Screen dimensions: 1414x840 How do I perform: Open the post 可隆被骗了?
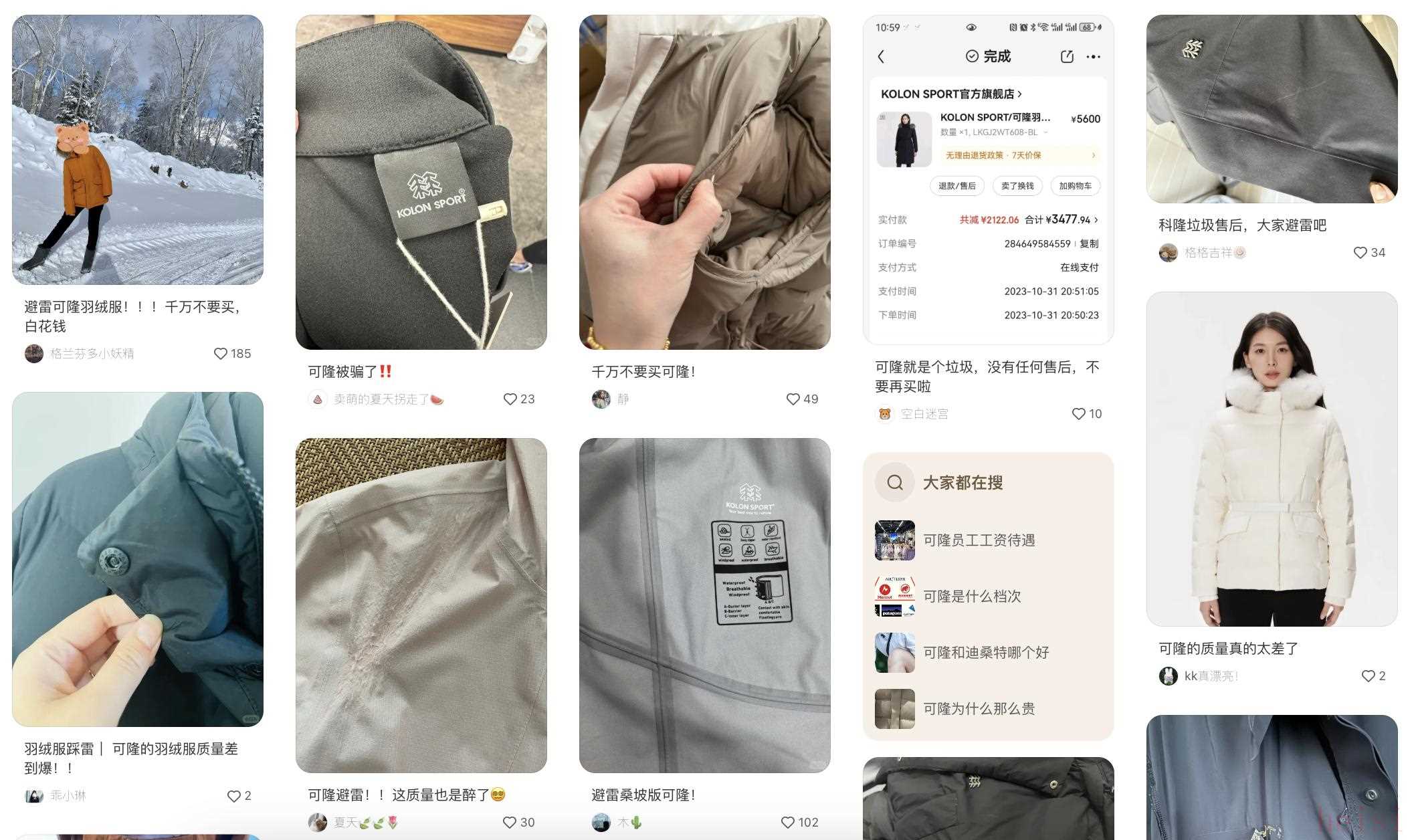click(x=421, y=182)
